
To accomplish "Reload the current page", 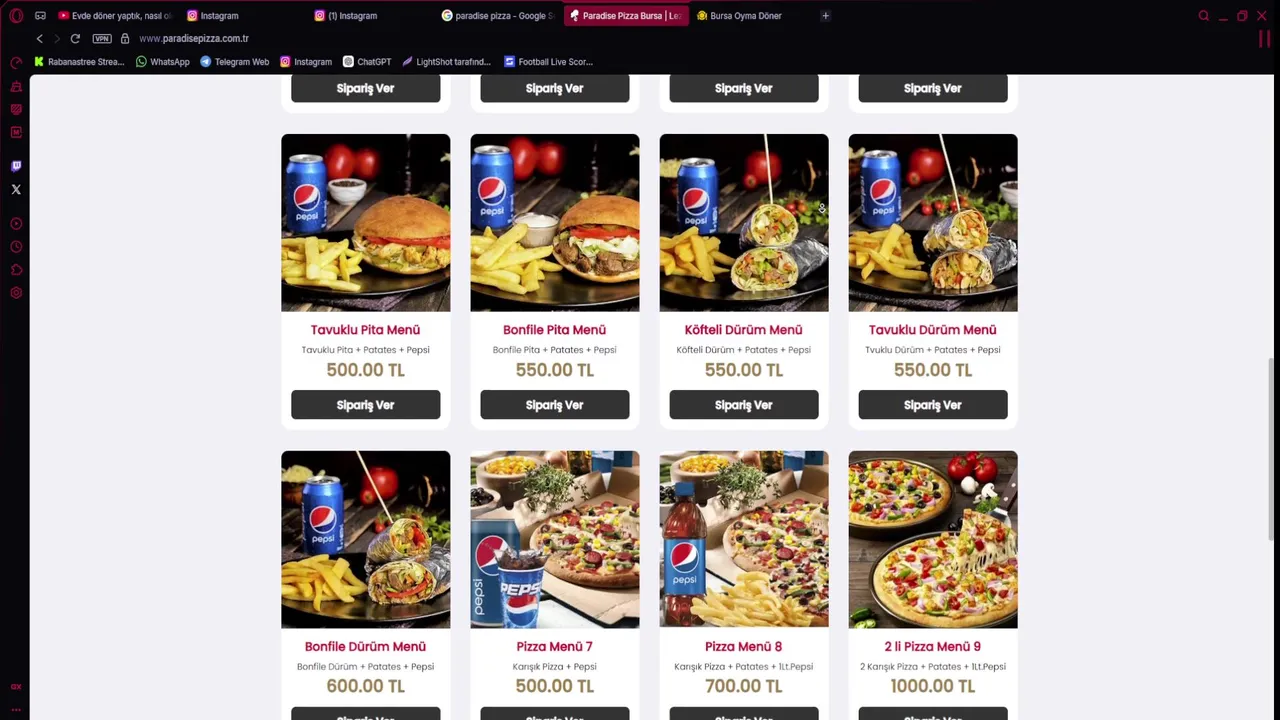I will tap(75, 38).
